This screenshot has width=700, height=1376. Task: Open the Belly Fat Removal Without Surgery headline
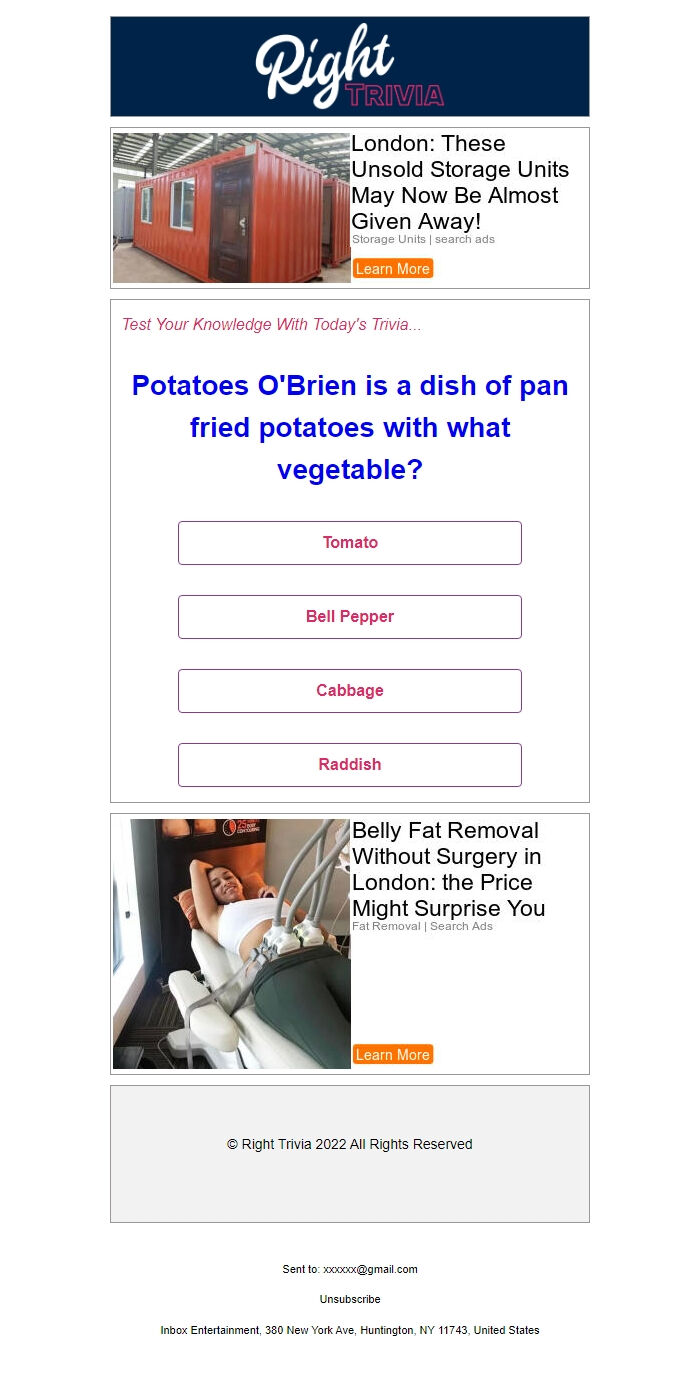449,869
